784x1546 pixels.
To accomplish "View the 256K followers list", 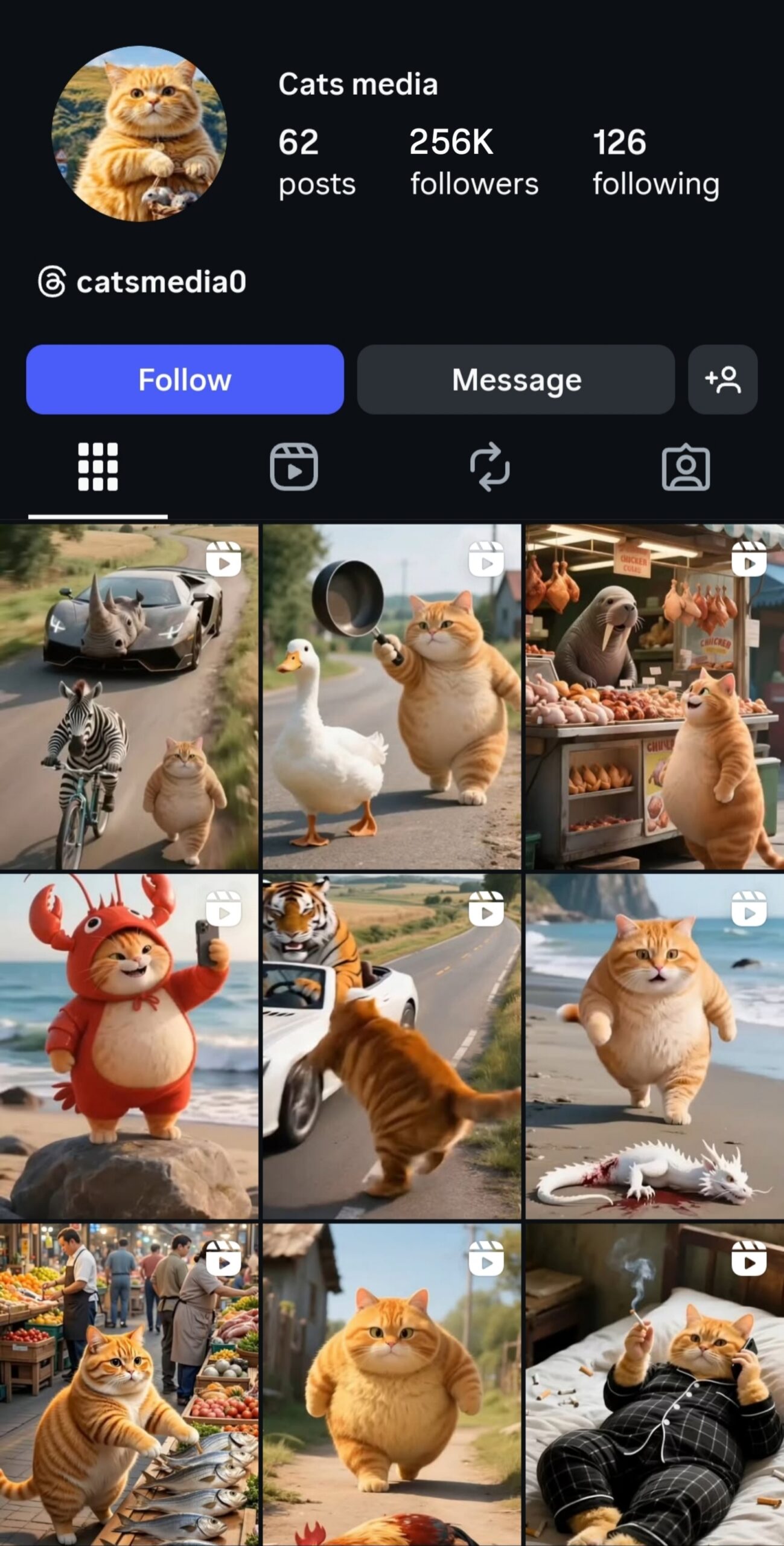I will (473, 162).
